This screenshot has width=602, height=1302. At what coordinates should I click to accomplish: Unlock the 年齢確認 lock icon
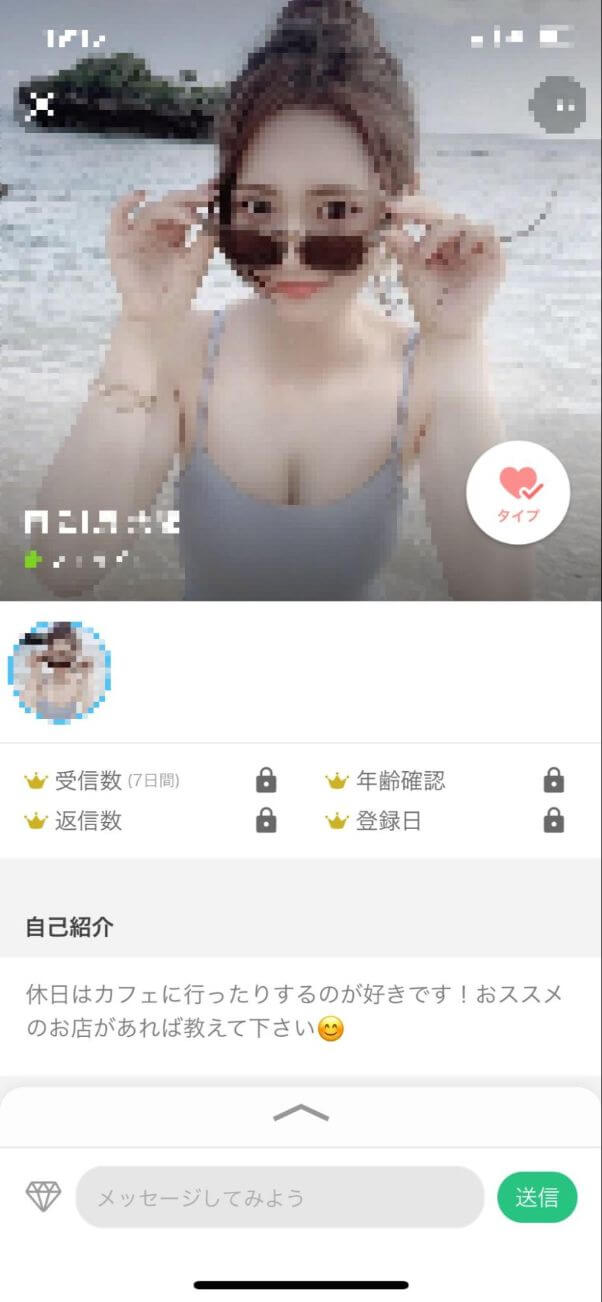[554, 781]
